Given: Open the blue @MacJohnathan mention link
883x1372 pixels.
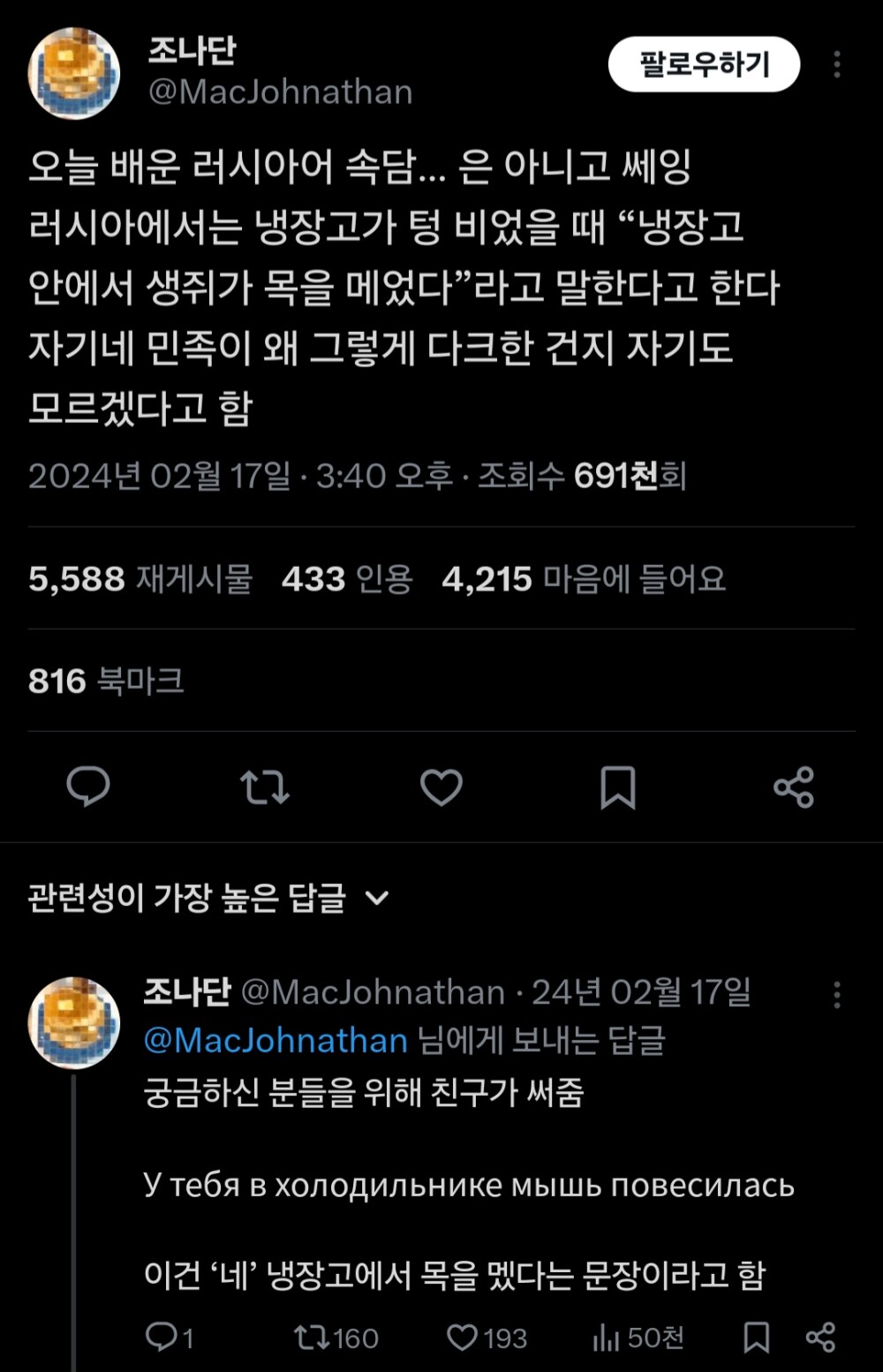Looking at the screenshot, I should click(275, 1040).
